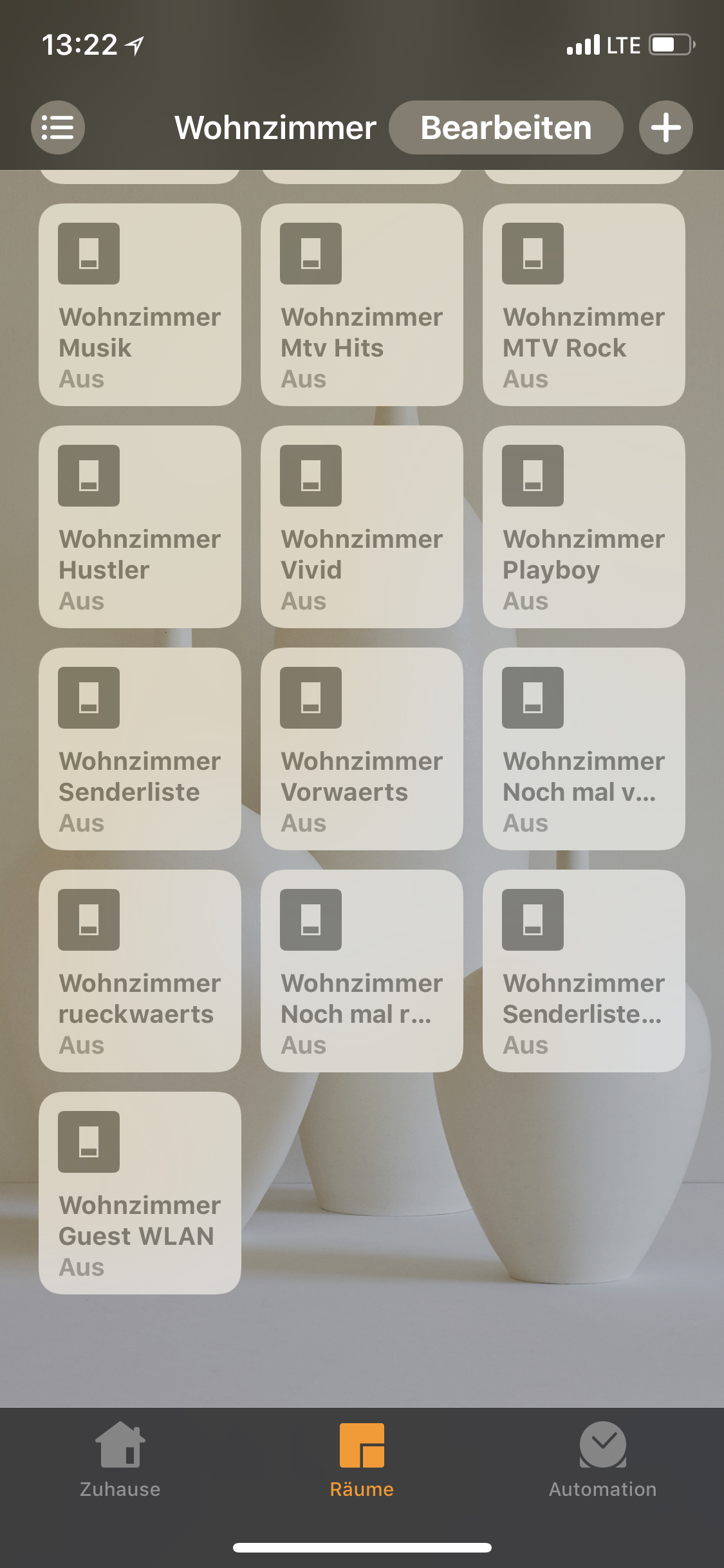Toggle the first Wohnzimmer Senderliste tile
This screenshot has height=1568, width=724.
[x=140, y=749]
